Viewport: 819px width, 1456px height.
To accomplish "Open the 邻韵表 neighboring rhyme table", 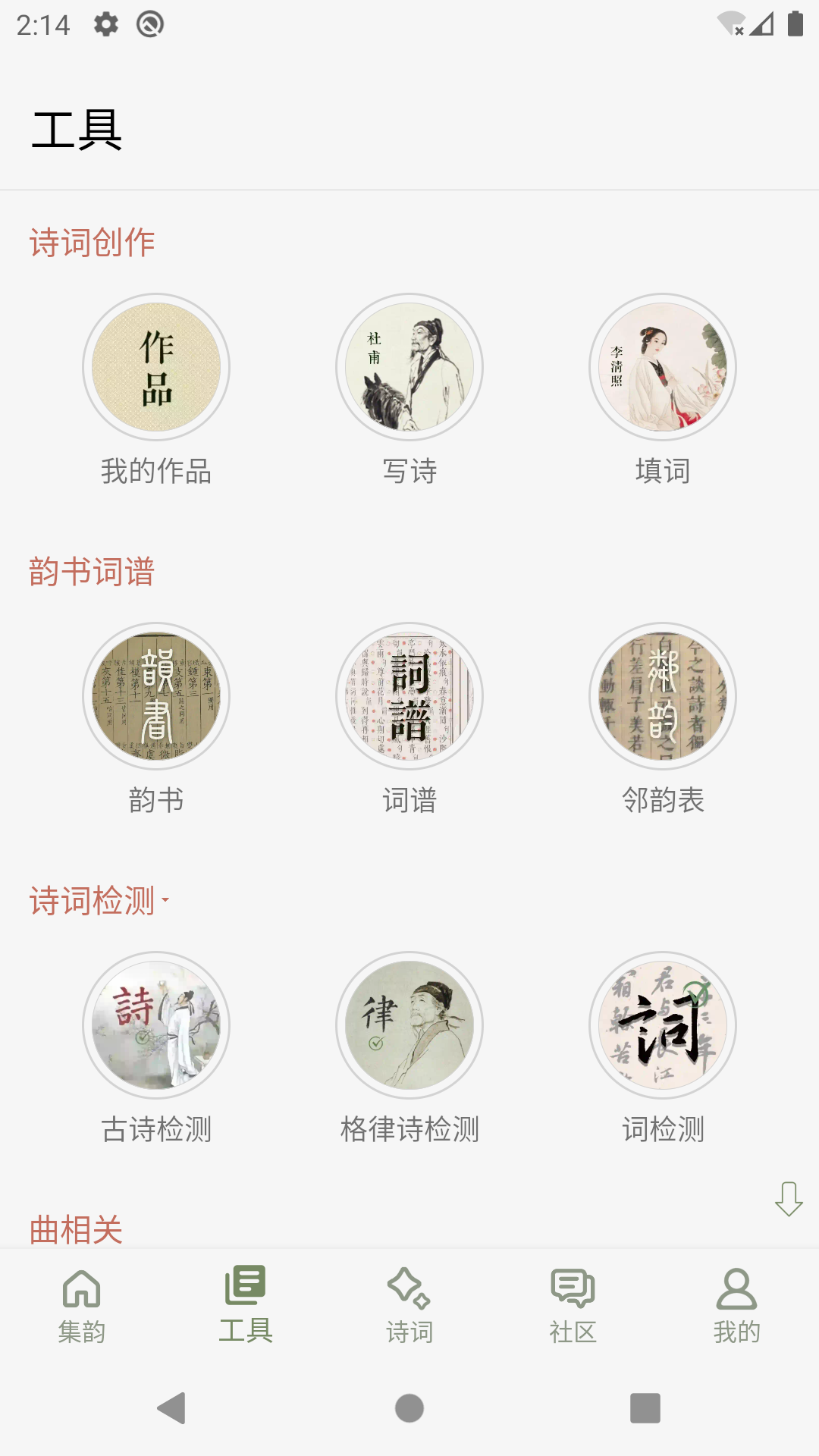I will tap(663, 698).
